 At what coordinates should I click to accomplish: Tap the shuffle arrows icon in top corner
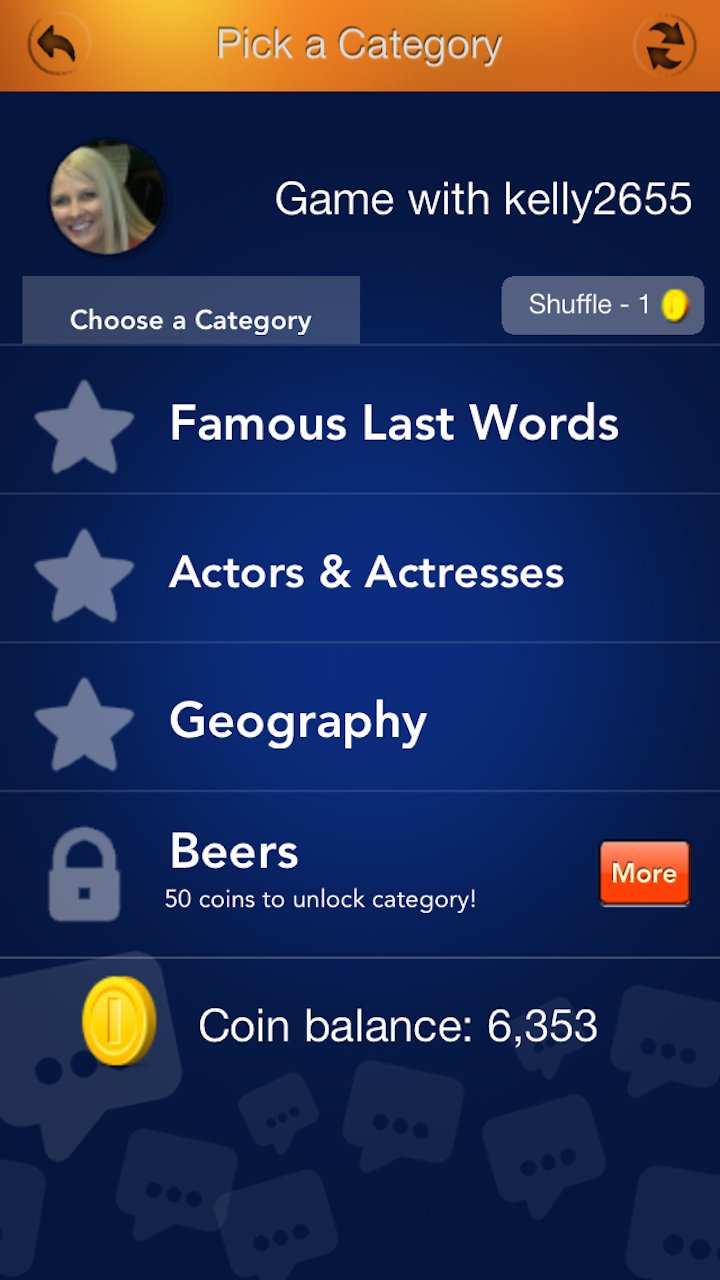point(665,44)
